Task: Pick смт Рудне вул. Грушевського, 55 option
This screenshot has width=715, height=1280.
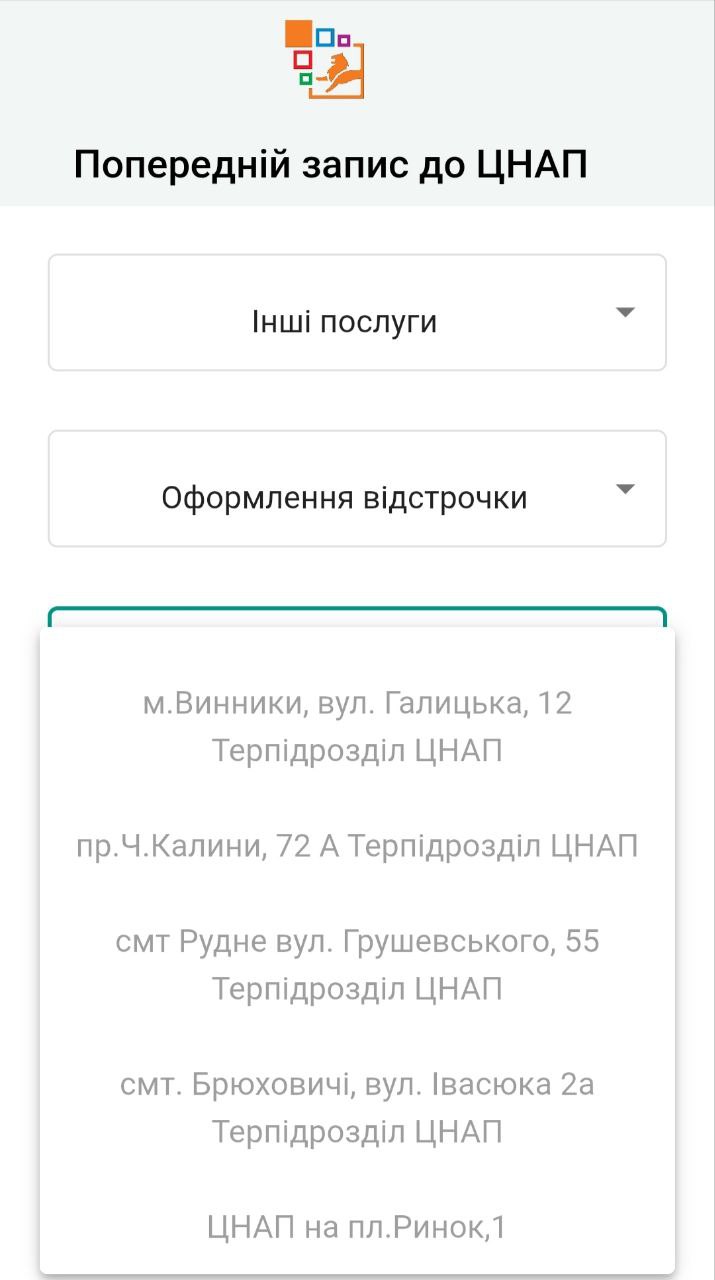Action: pos(357,965)
